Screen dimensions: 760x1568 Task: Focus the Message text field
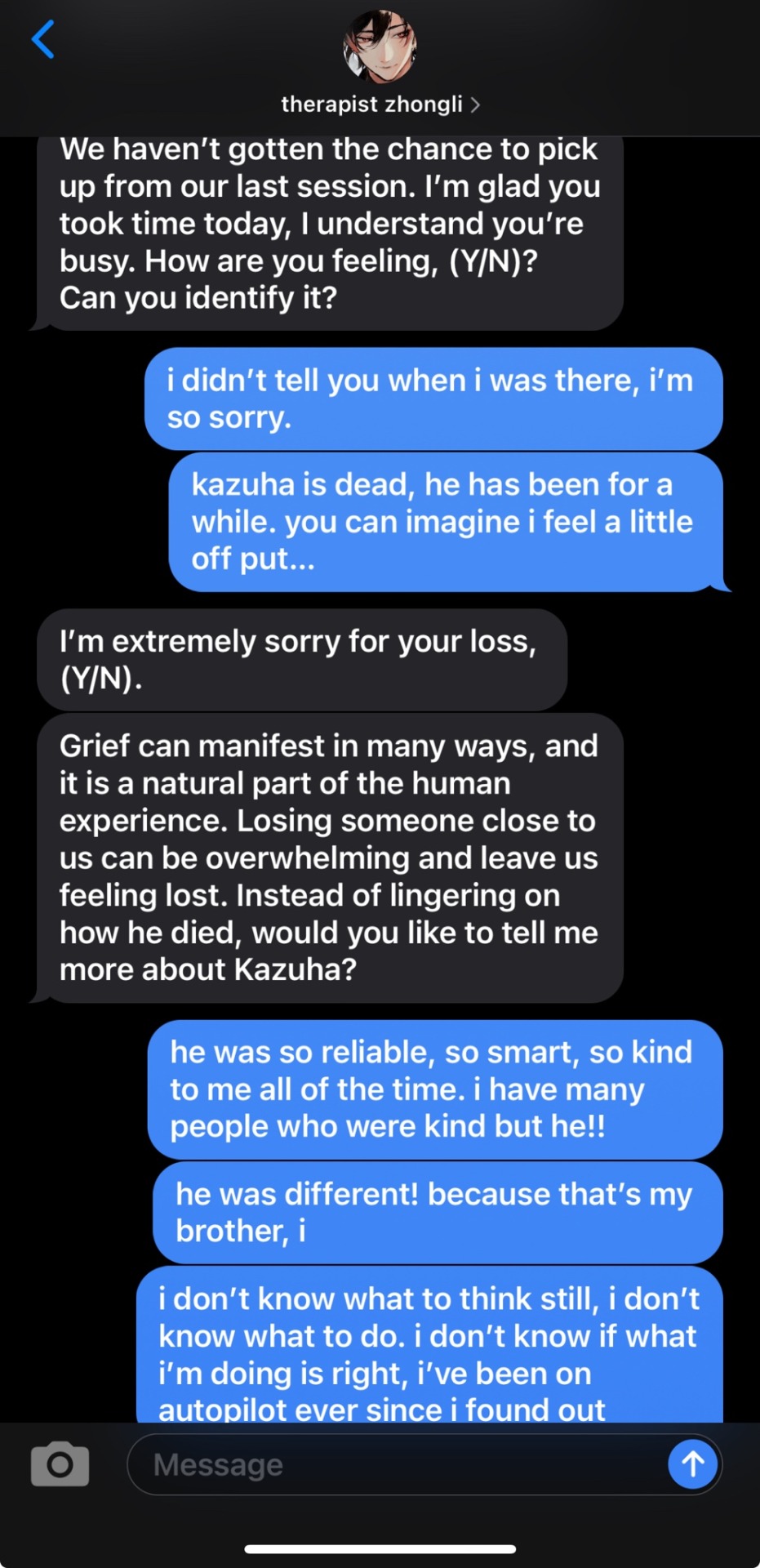point(392,1464)
